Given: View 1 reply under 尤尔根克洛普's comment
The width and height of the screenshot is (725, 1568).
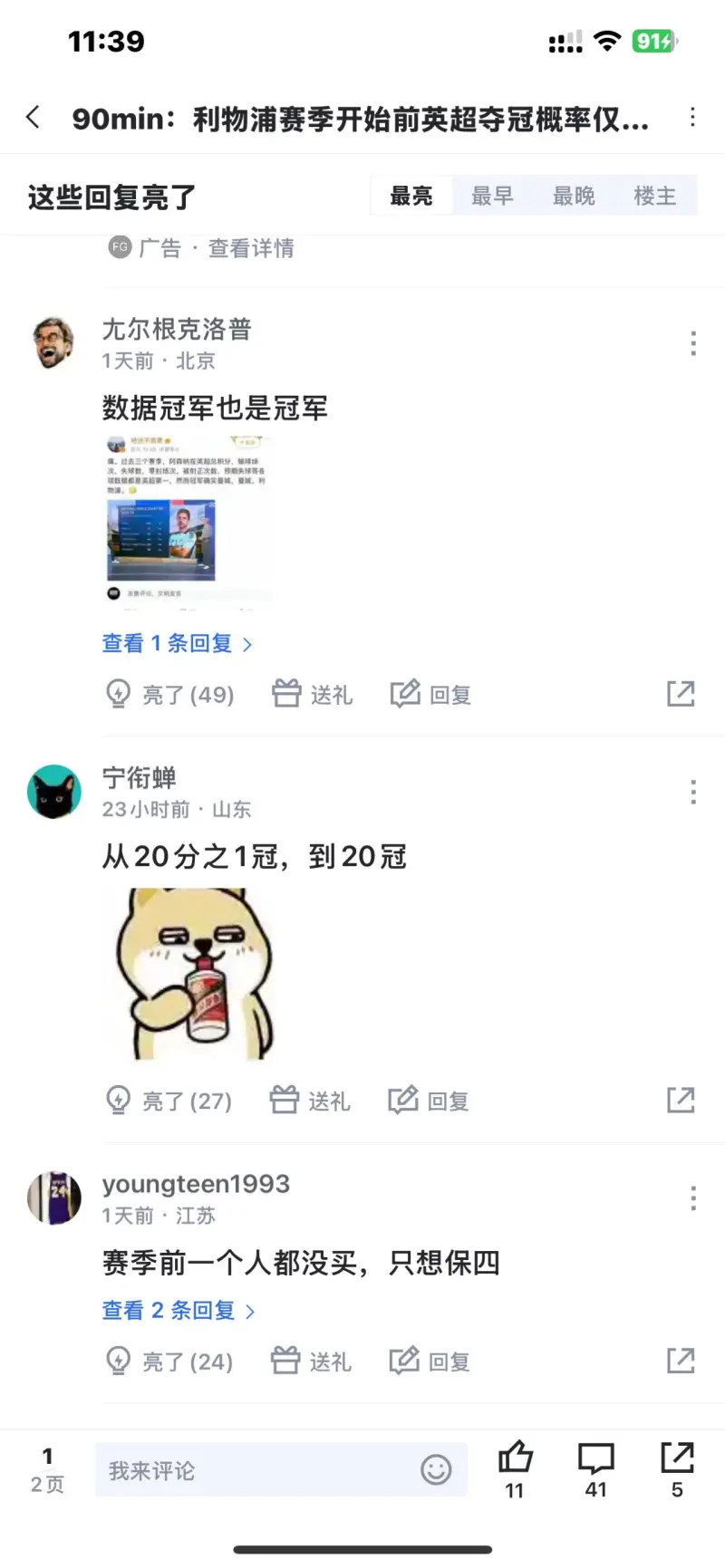Looking at the screenshot, I should click(177, 643).
